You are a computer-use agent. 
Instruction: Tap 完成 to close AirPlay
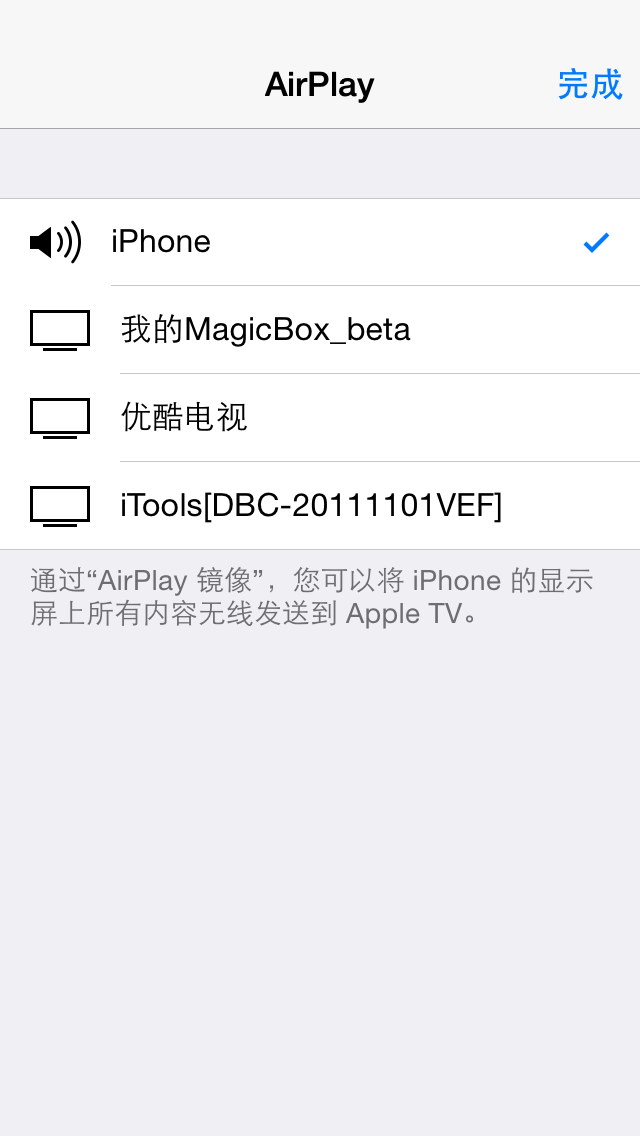[589, 85]
